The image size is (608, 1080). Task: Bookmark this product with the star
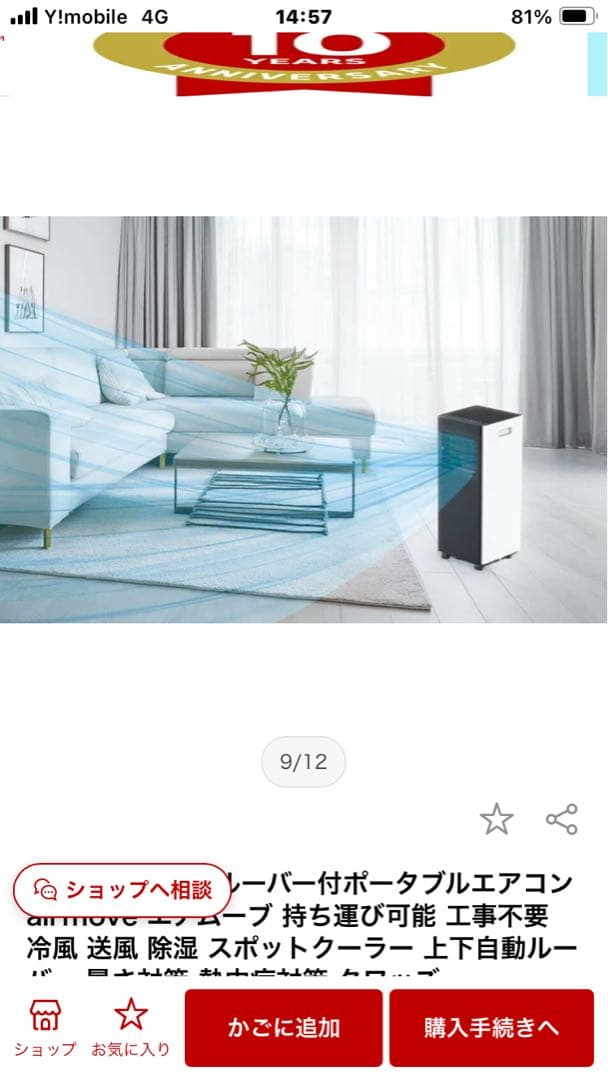(x=496, y=819)
